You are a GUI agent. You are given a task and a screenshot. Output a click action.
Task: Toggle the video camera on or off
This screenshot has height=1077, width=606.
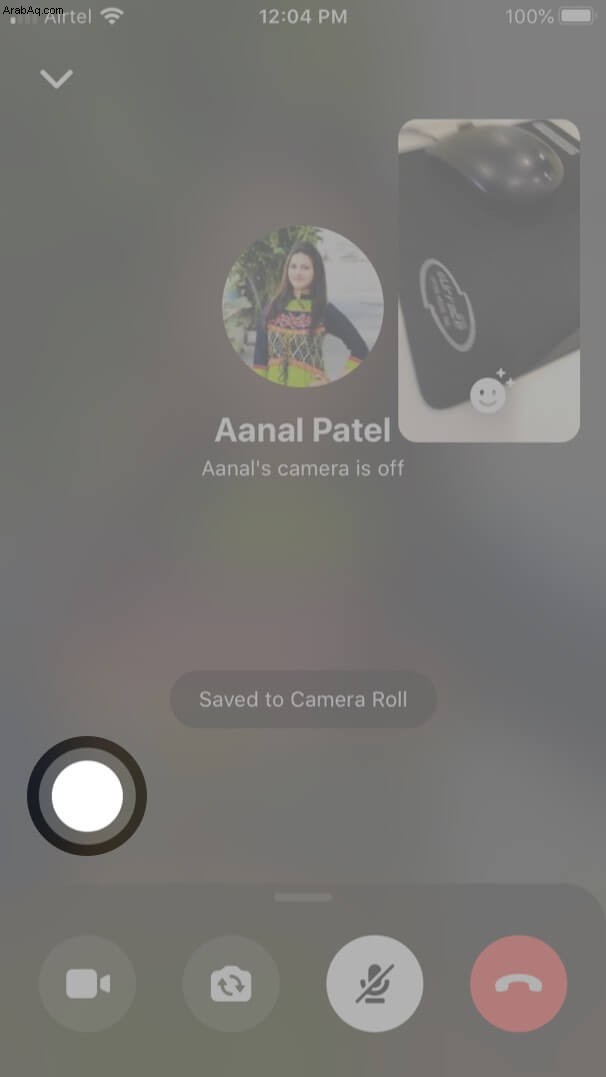(x=87, y=984)
